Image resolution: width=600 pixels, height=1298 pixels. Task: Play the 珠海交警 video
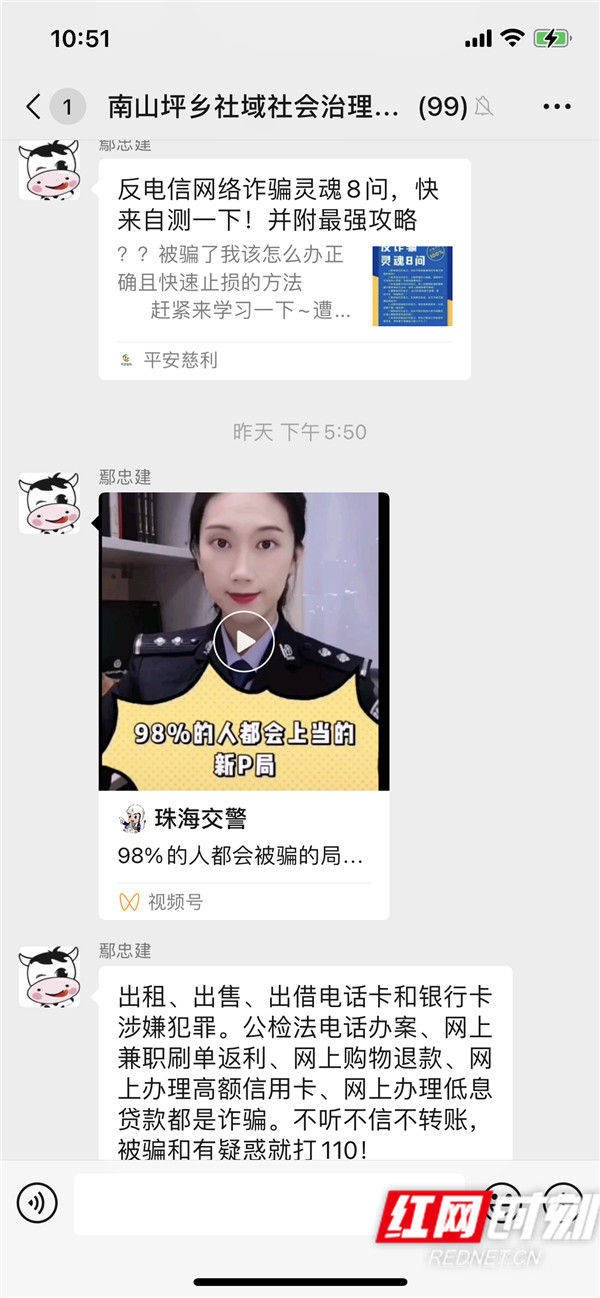[244, 641]
